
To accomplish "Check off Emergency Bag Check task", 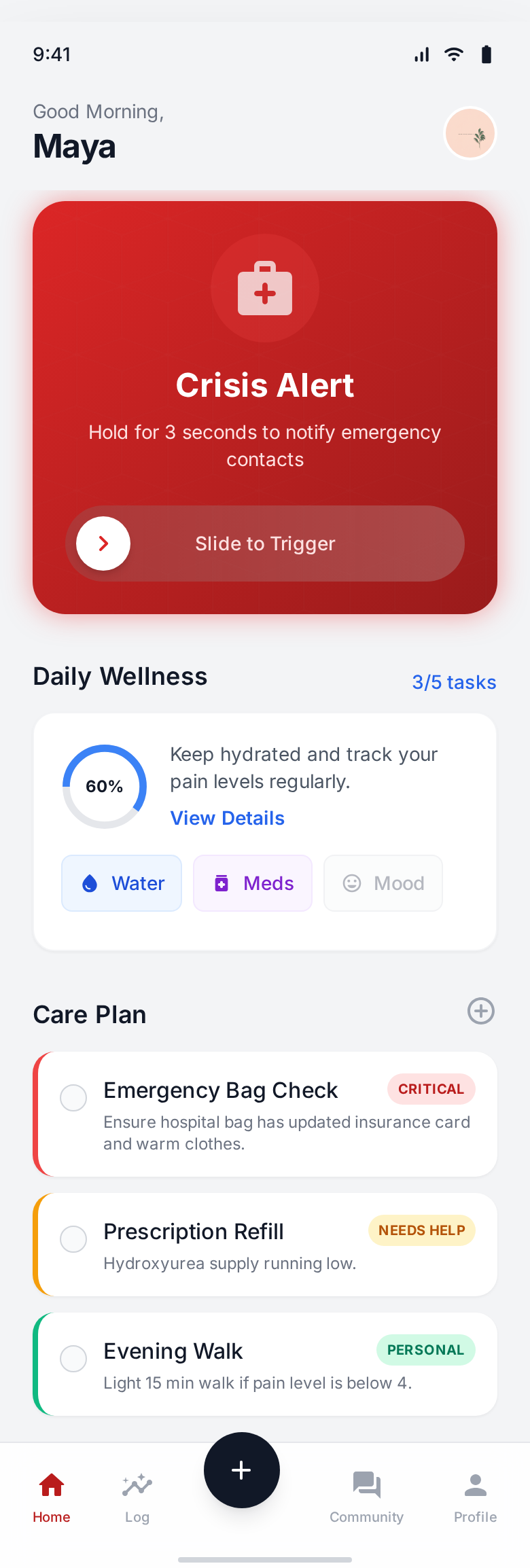I will [x=73, y=1098].
